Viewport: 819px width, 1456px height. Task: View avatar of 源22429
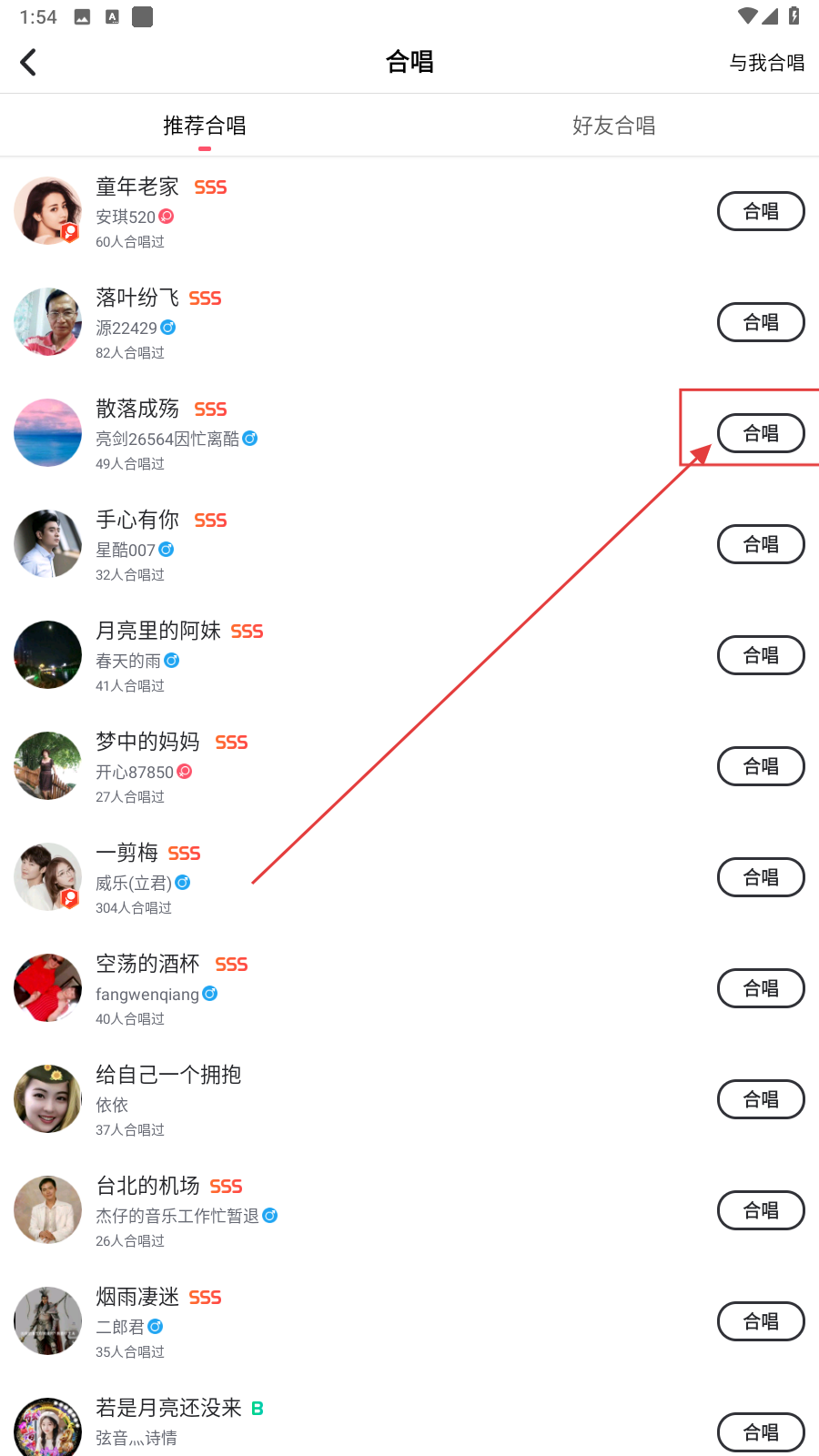point(48,322)
